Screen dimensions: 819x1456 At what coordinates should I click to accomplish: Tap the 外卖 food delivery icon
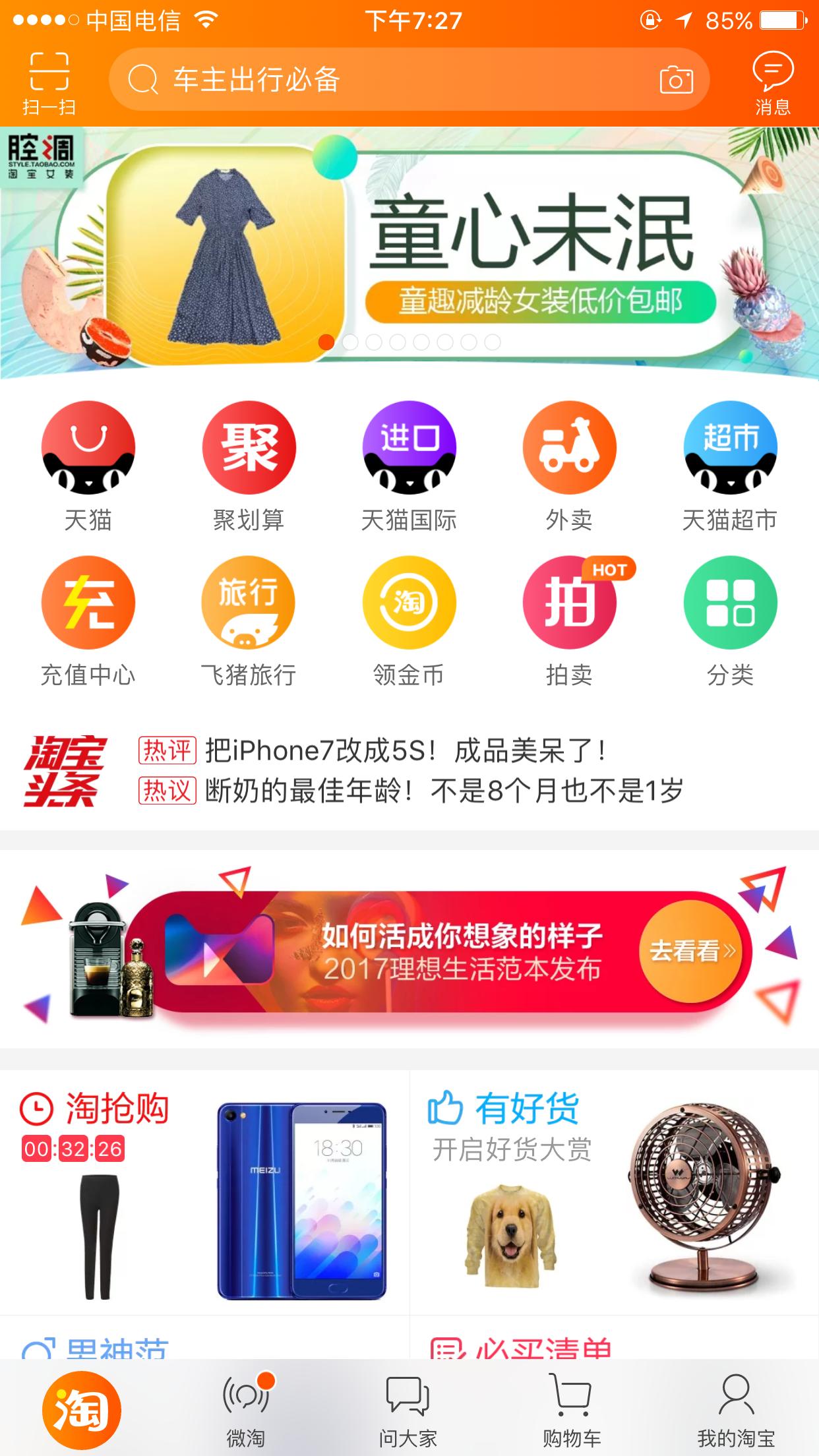pyautogui.click(x=570, y=448)
